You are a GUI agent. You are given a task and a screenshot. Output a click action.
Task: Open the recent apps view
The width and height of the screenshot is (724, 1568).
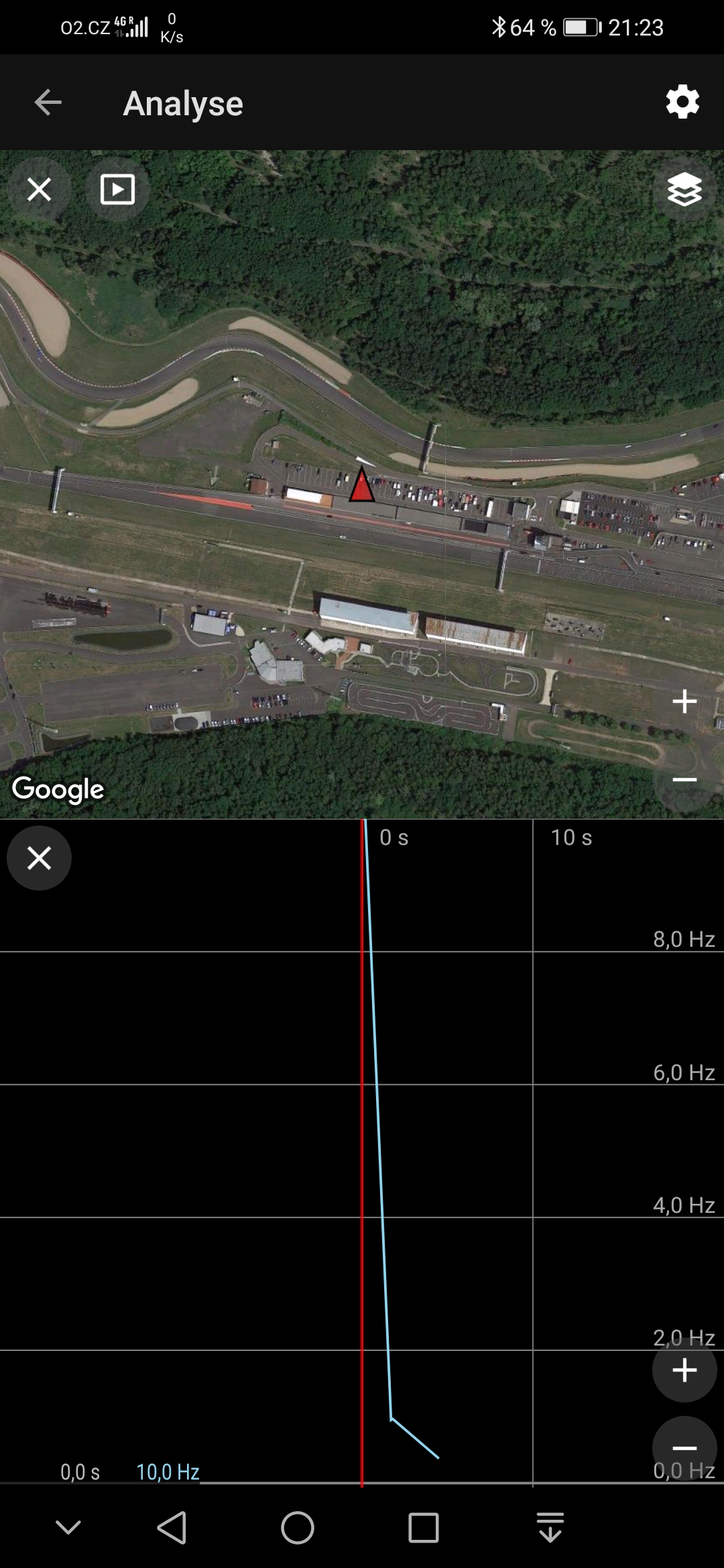coord(423,1528)
